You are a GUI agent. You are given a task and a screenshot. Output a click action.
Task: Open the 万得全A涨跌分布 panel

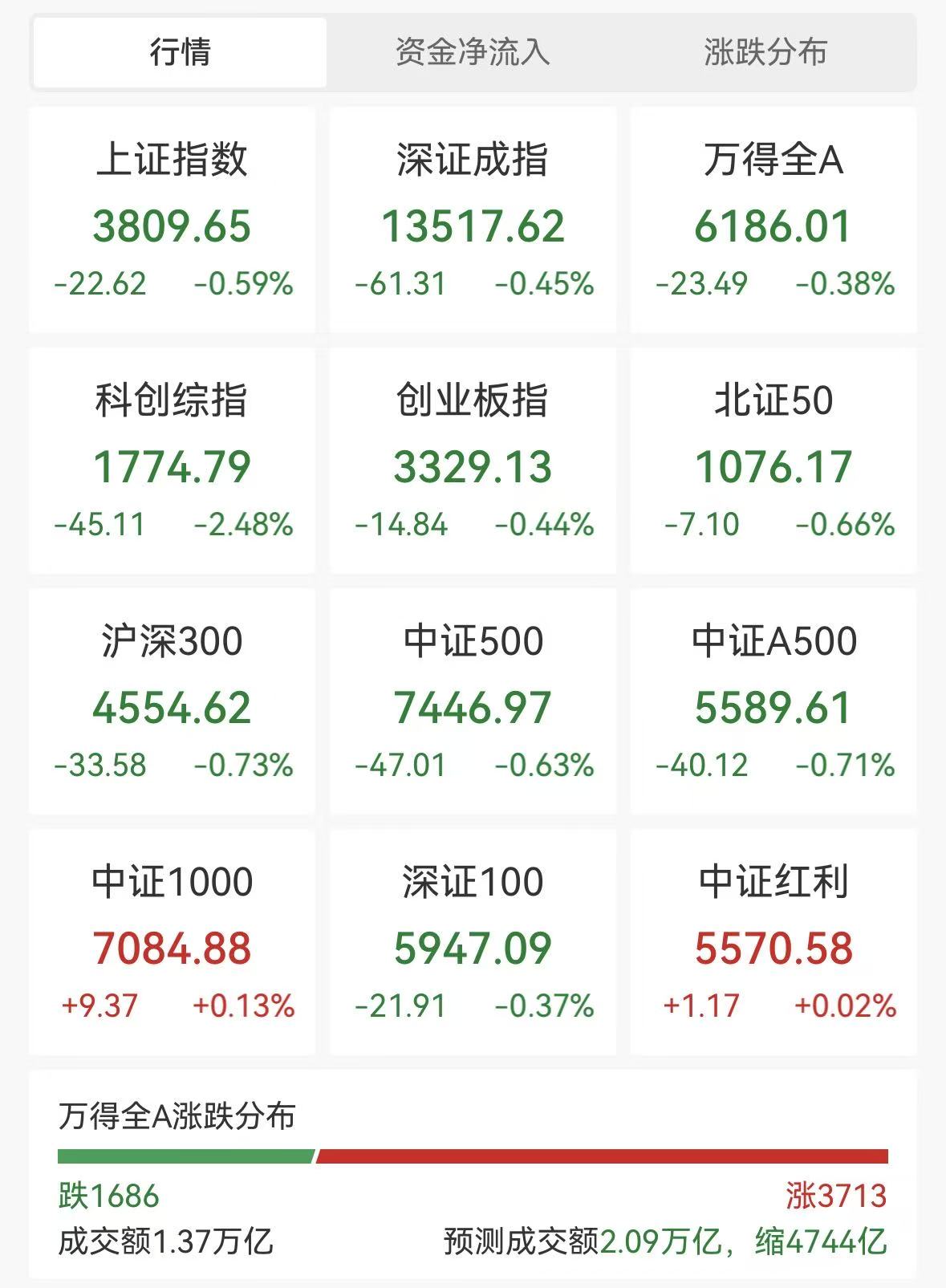473,1174
